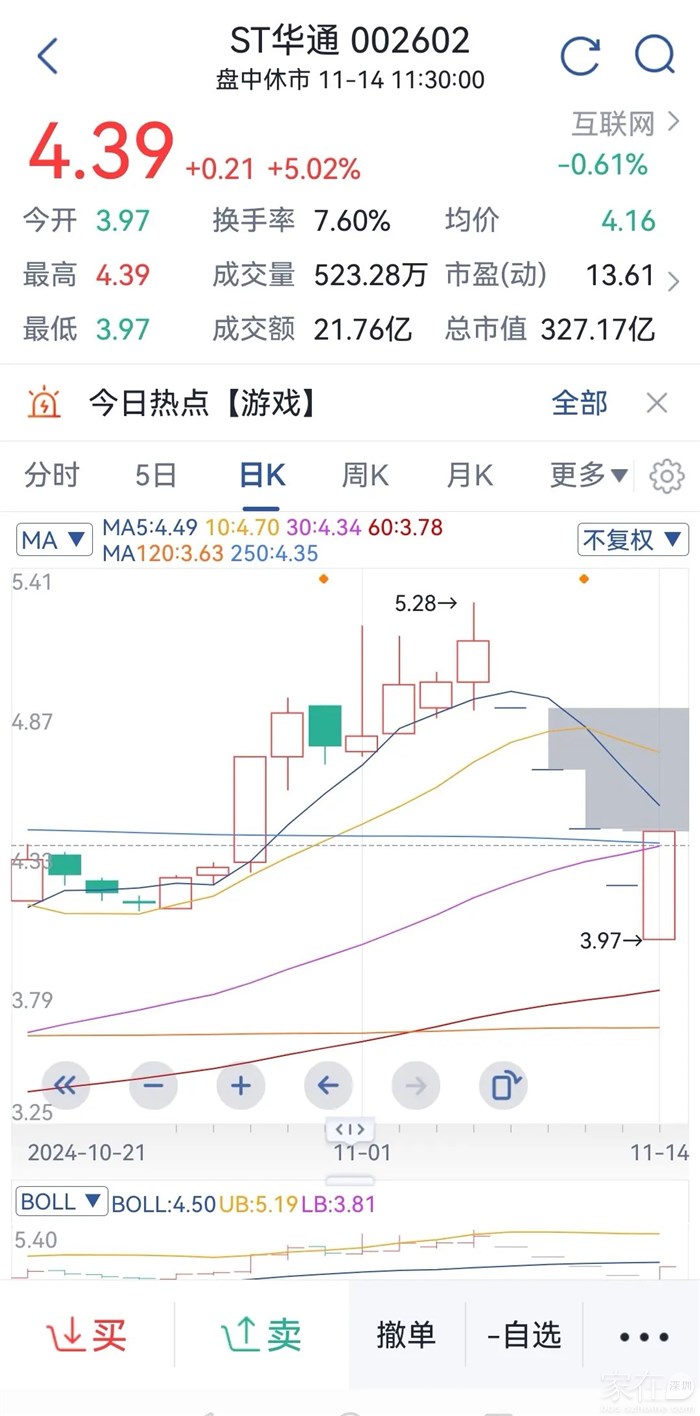
Task: Open the MA indicator dropdown
Action: [54, 541]
